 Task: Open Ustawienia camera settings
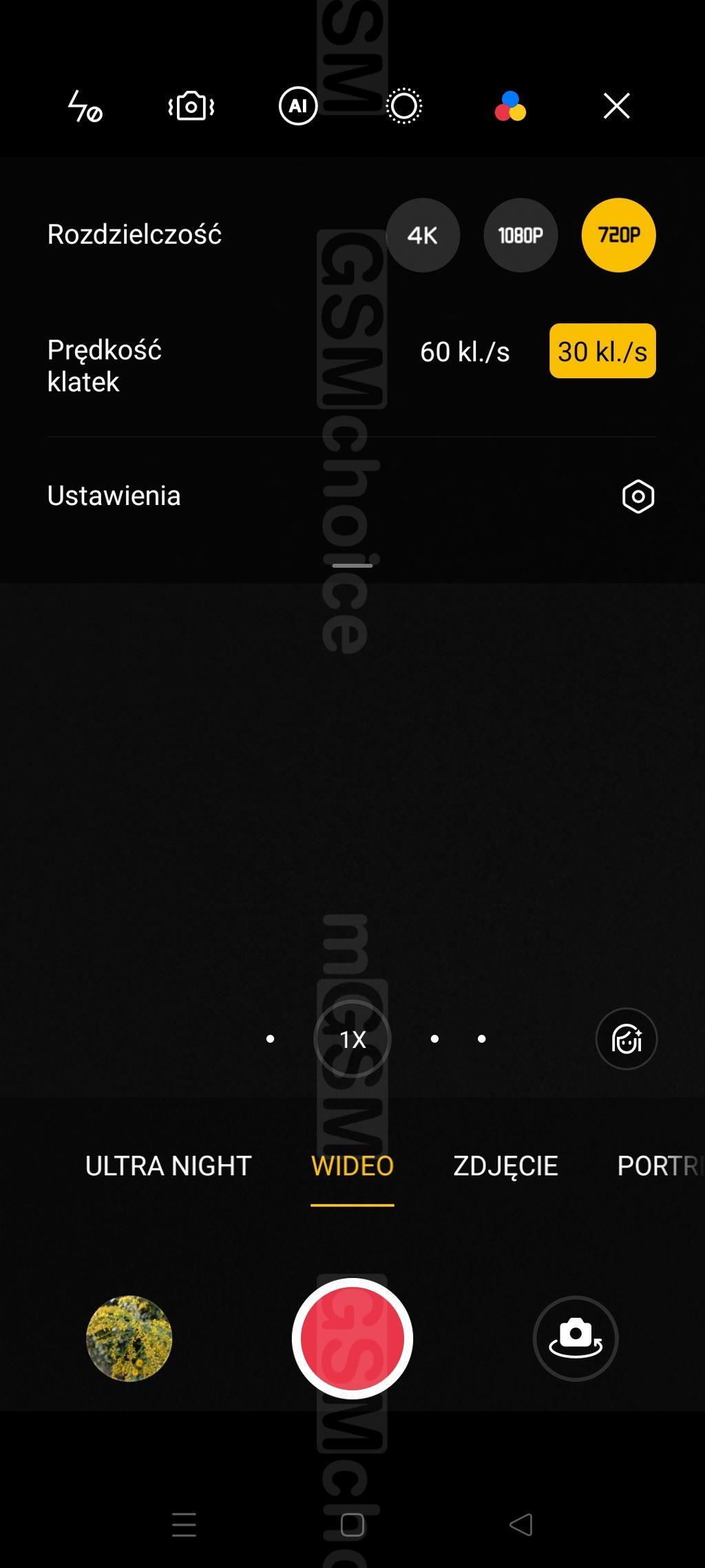pyautogui.click(x=638, y=497)
